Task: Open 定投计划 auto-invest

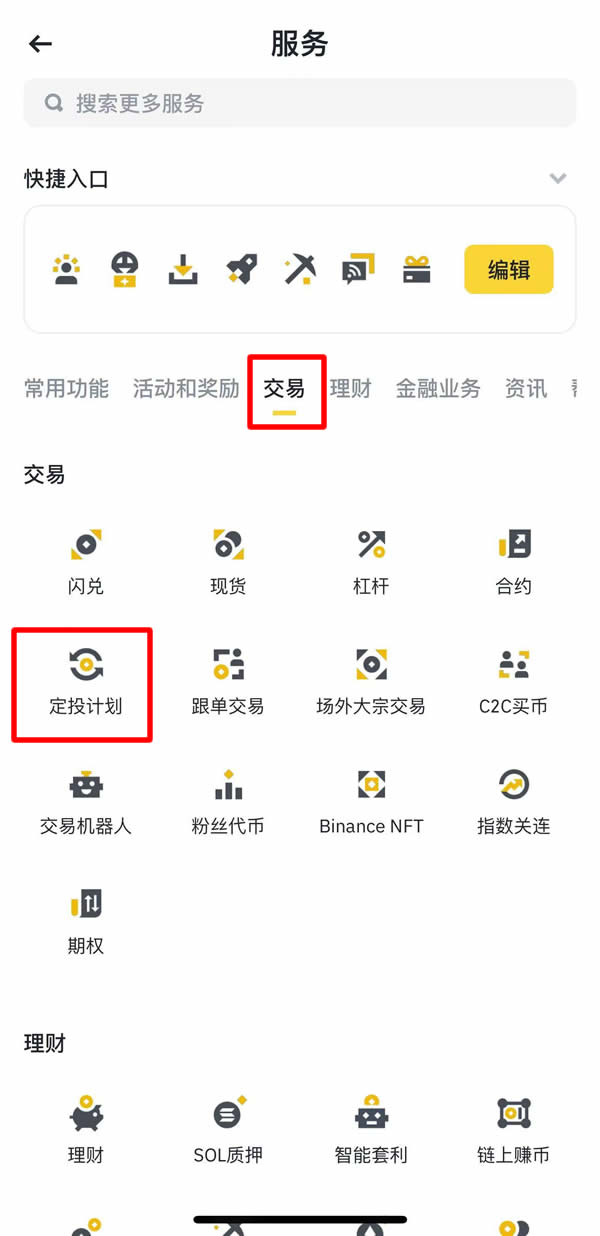Action: click(86, 681)
